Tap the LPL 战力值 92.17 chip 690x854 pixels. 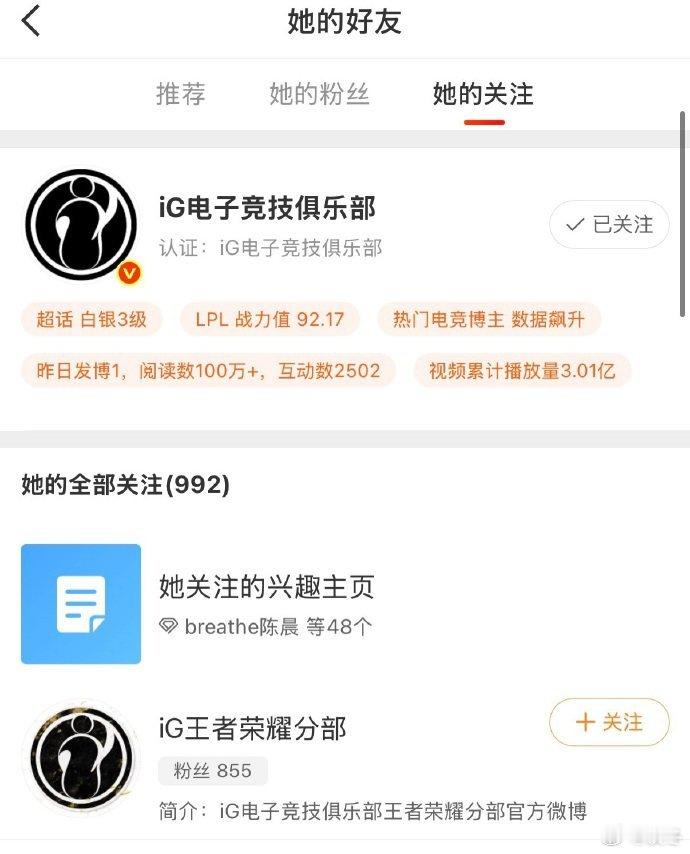pyautogui.click(x=270, y=319)
